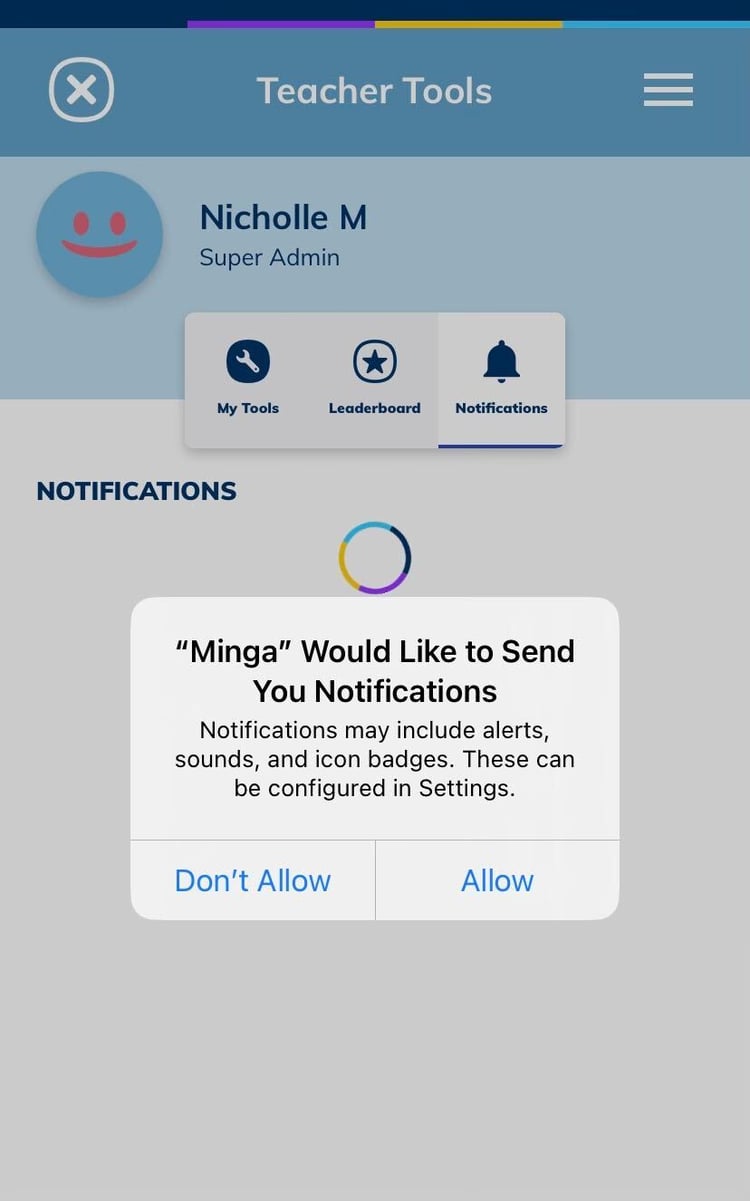Open Nicholle M's profile avatar

tap(99, 235)
